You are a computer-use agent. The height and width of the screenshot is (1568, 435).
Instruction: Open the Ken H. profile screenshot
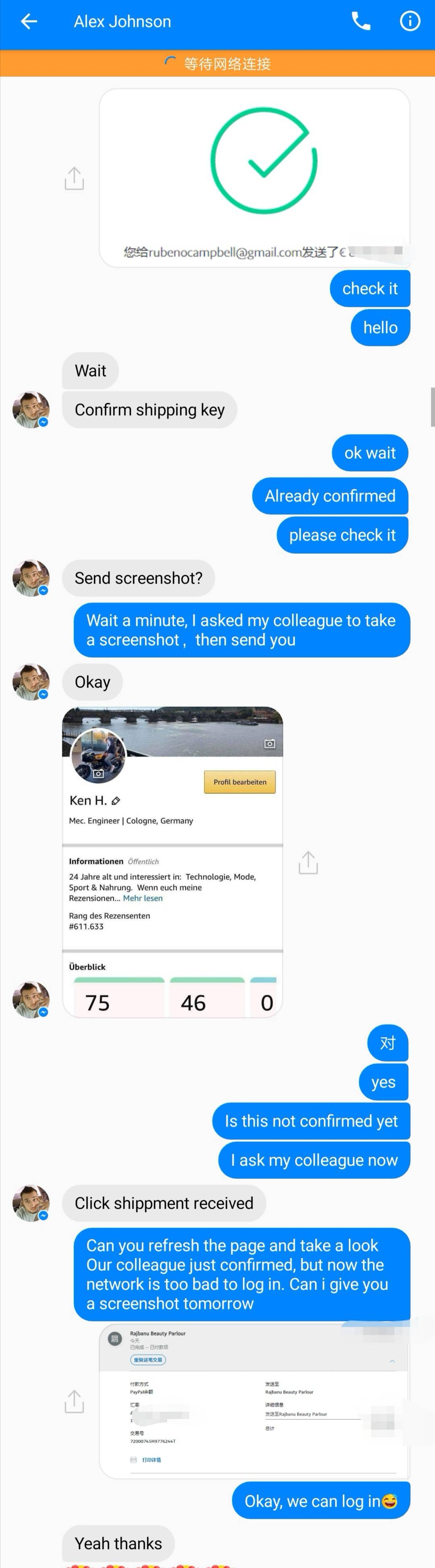(172, 861)
